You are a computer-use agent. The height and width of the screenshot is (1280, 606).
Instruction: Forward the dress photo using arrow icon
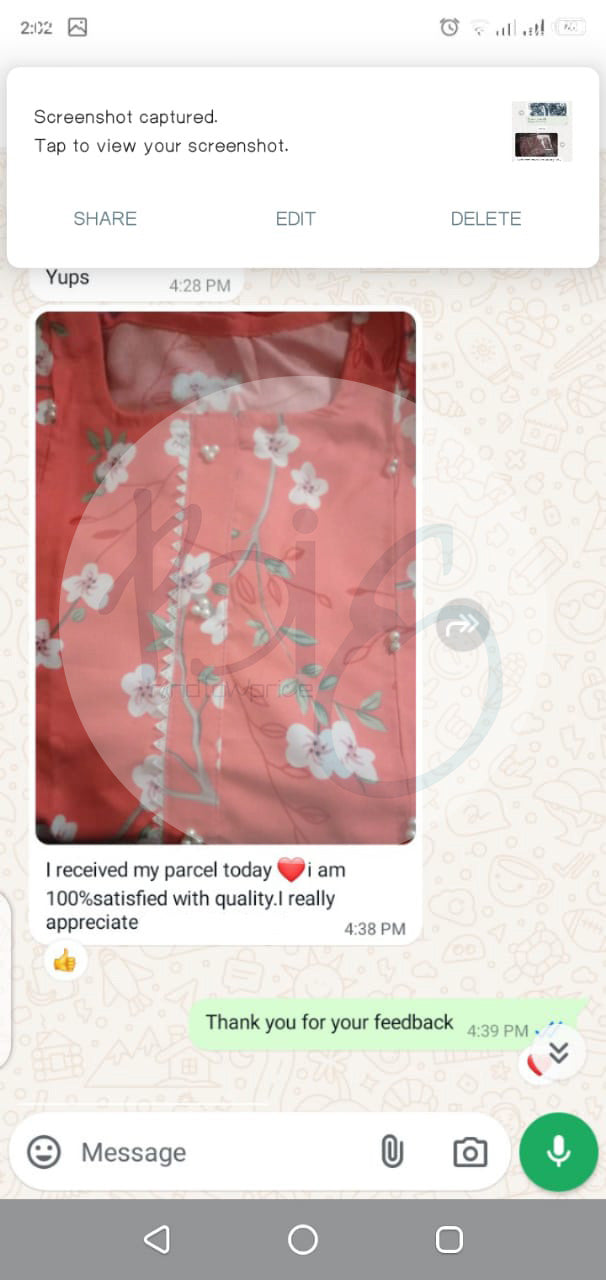tap(463, 626)
